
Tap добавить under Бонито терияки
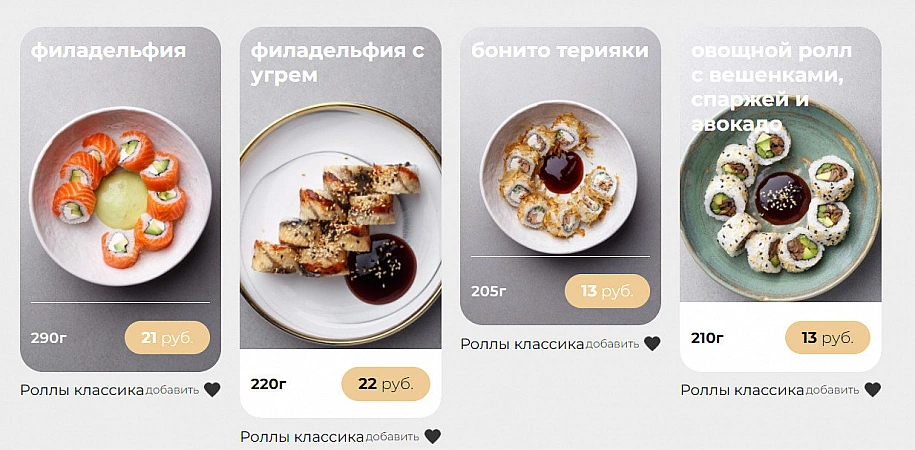tap(612, 344)
